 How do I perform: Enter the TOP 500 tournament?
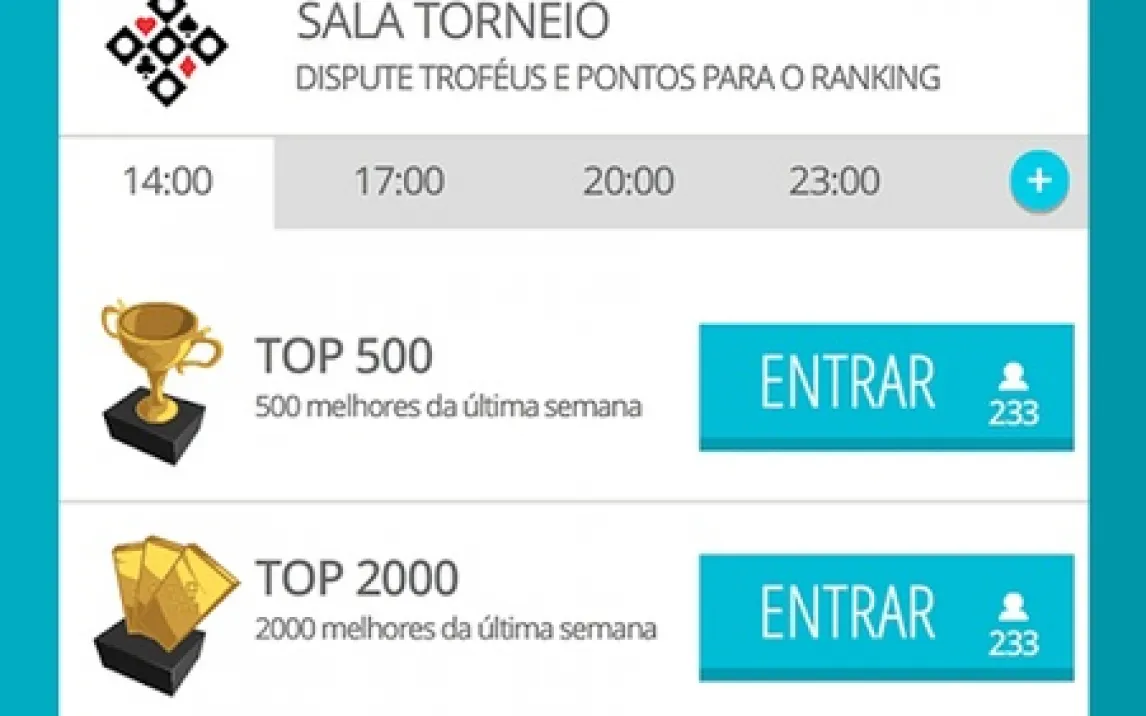(x=885, y=386)
